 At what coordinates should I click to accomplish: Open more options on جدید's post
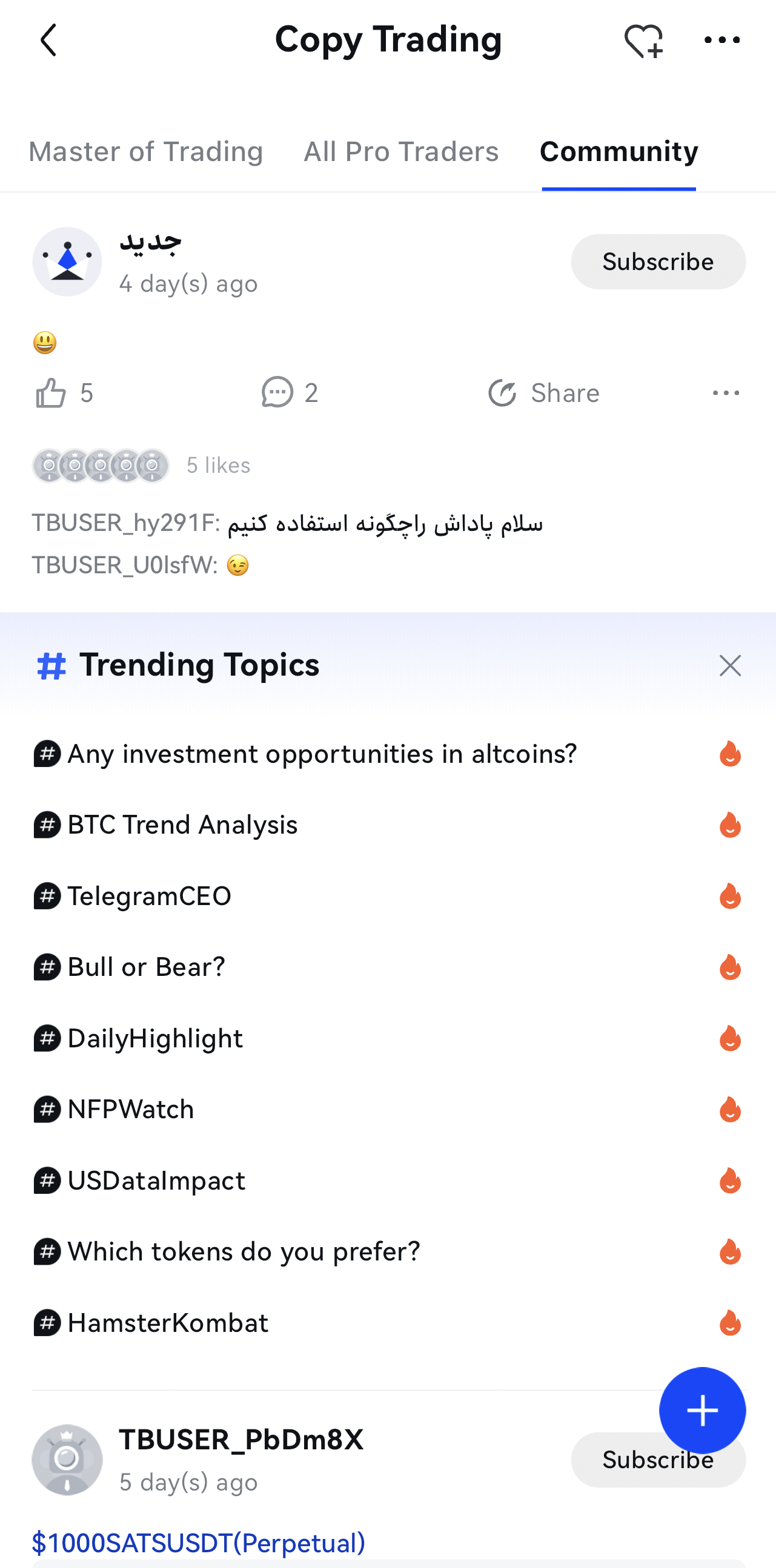[x=726, y=393]
